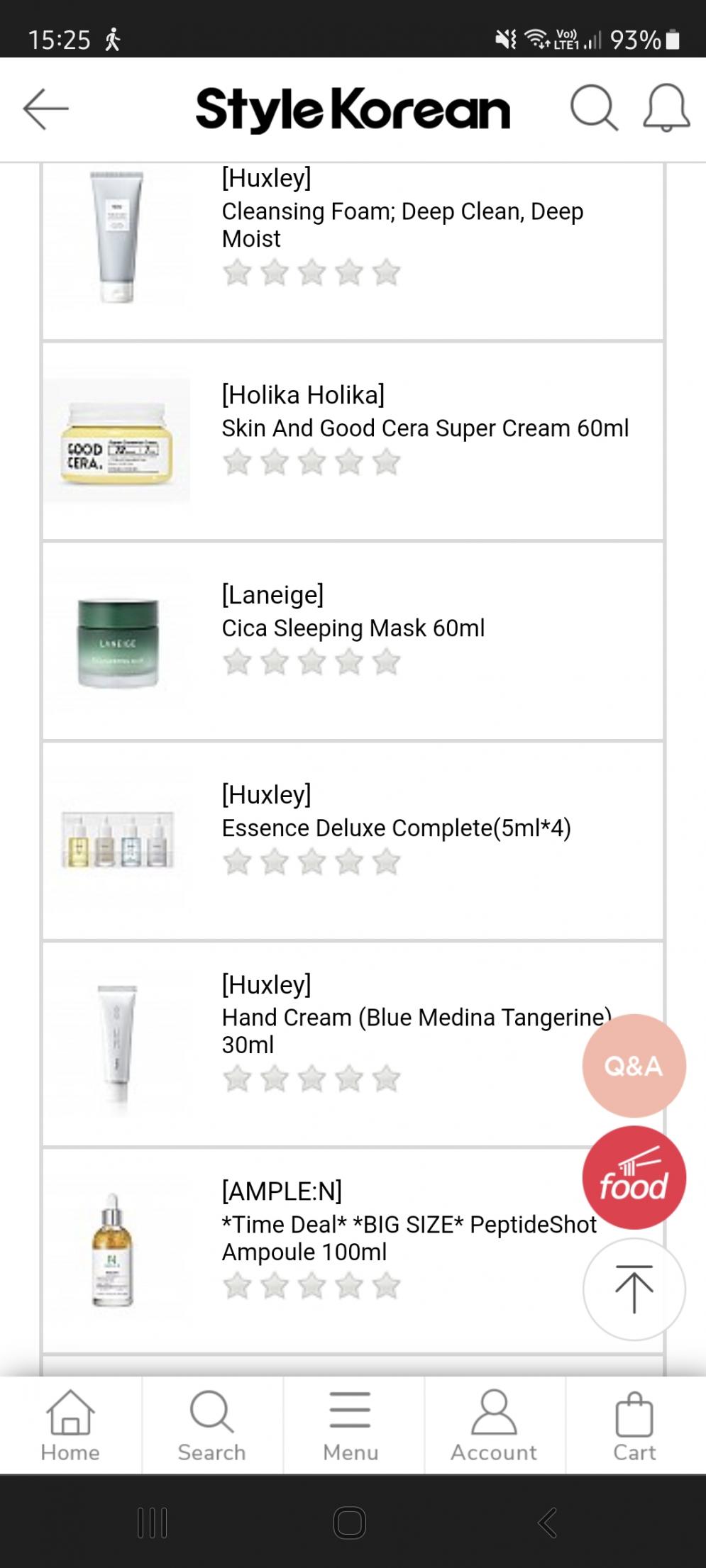The height and width of the screenshot is (1568, 706).
Task: Open AMPLE:N PeptideShot Ampoule 100ml
Action: coord(353,1251)
